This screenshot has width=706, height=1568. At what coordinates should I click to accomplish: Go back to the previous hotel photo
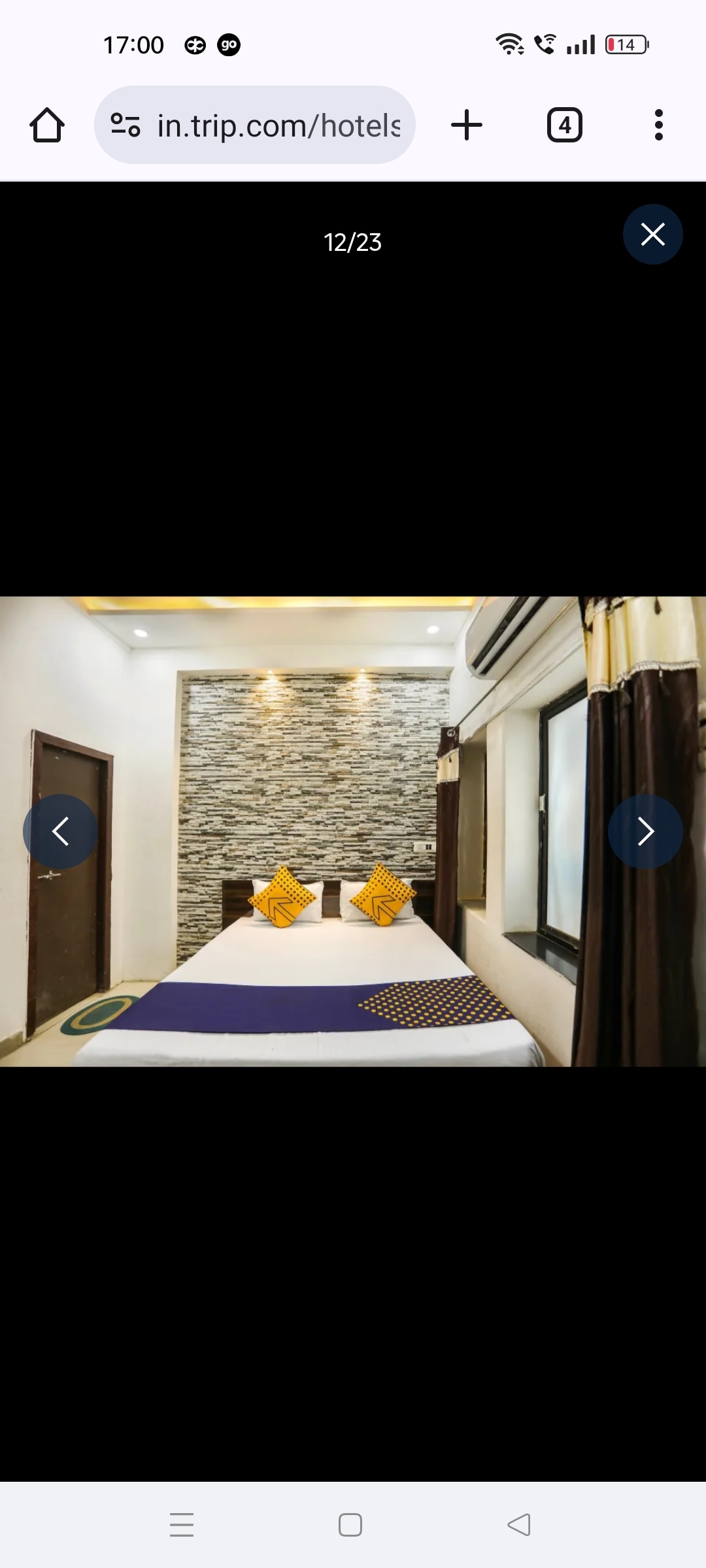pos(60,831)
